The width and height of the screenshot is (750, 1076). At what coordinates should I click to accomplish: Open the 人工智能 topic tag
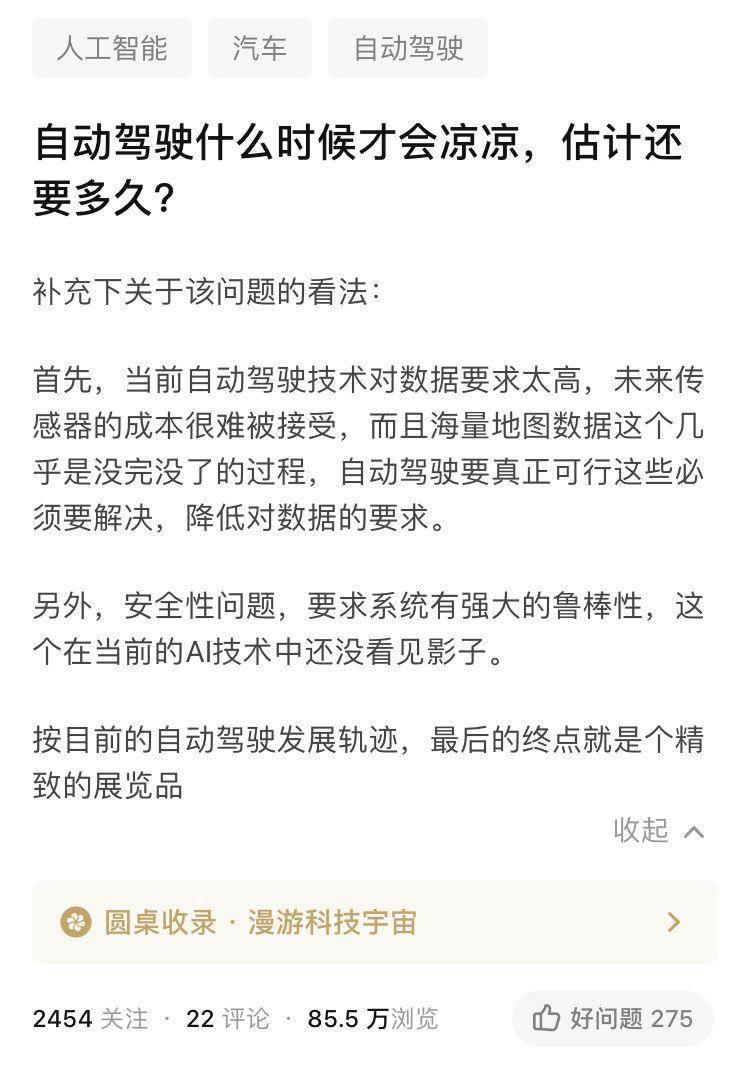pyautogui.click(x=112, y=48)
